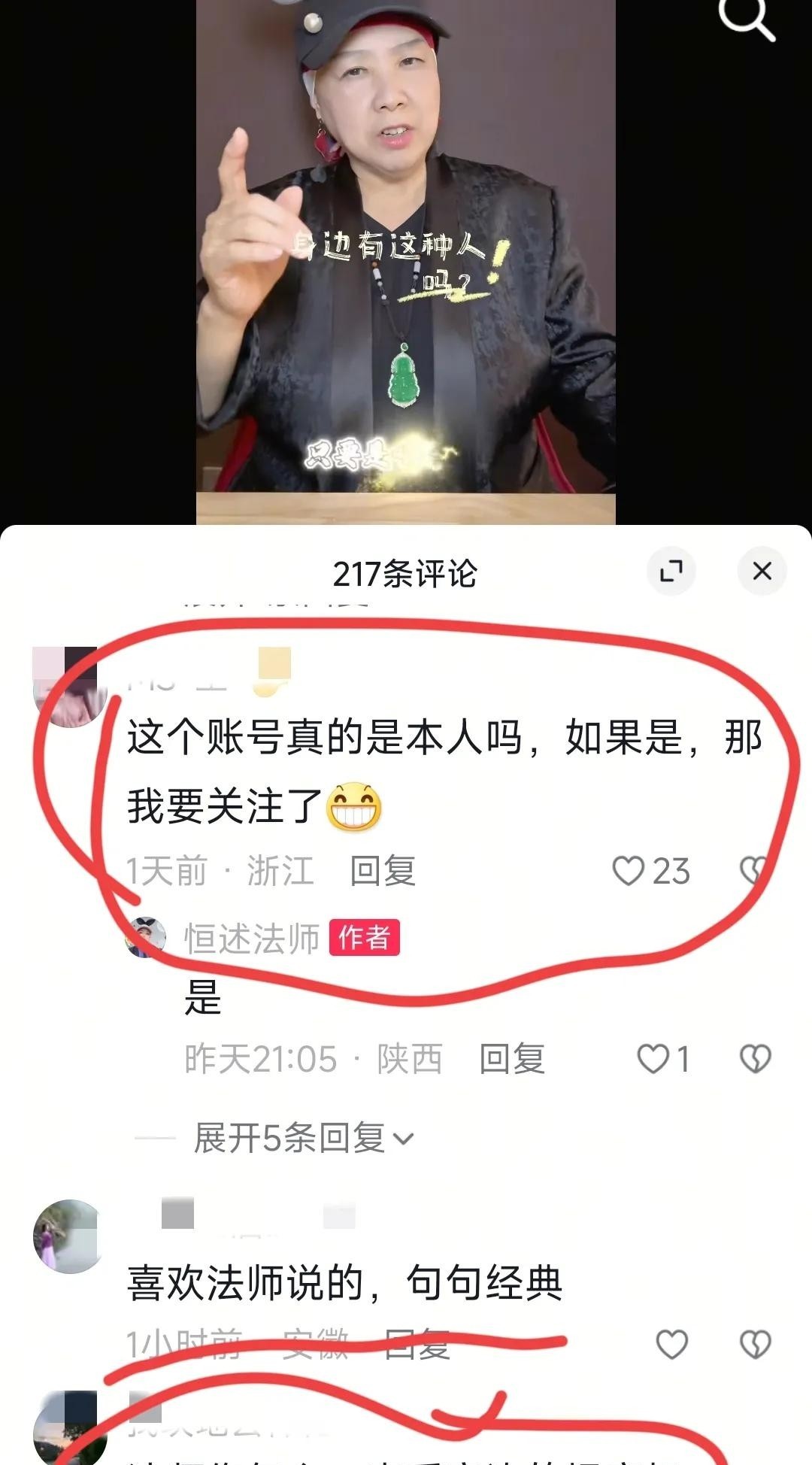Dislike the comment 喜欢法师说的，句句经典
This screenshot has height=1465, width=812.
coord(755,1345)
